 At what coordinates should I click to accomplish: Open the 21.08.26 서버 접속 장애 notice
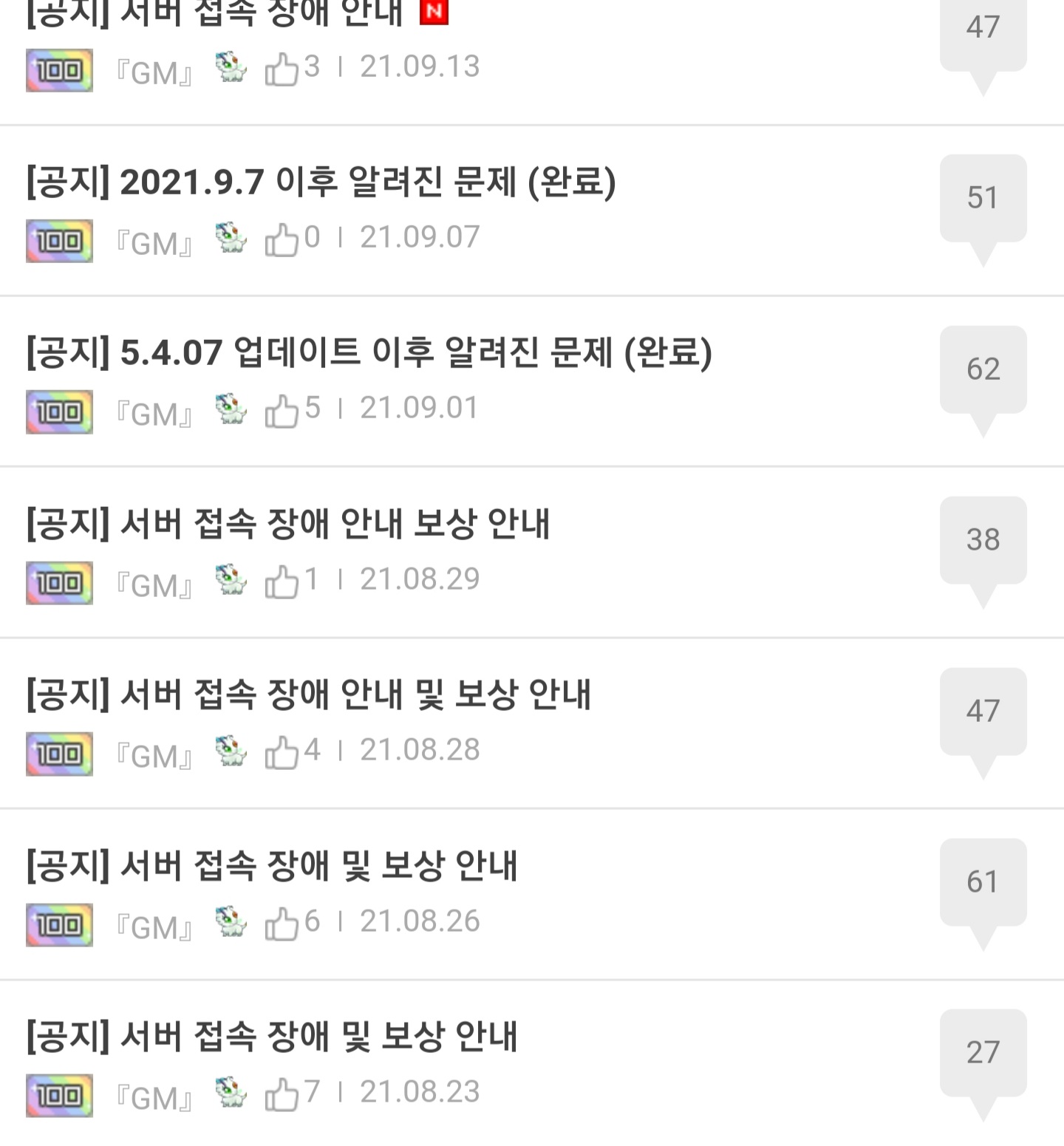(271, 866)
